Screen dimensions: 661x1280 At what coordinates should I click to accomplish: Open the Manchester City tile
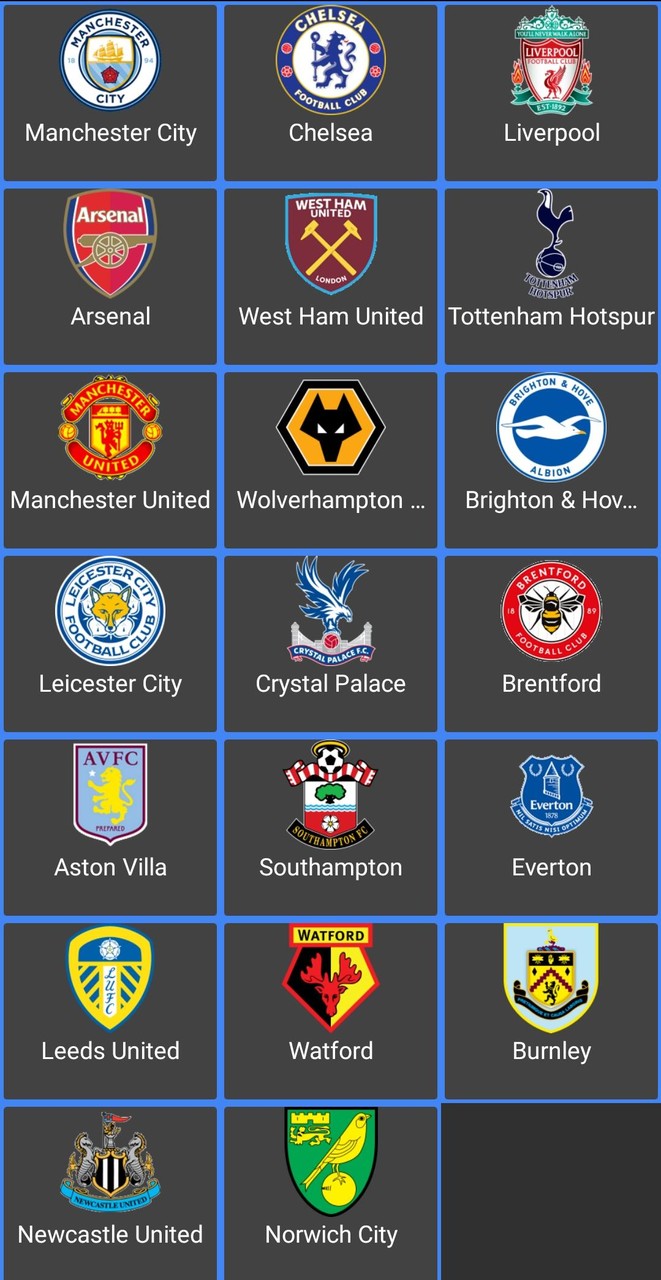110,92
